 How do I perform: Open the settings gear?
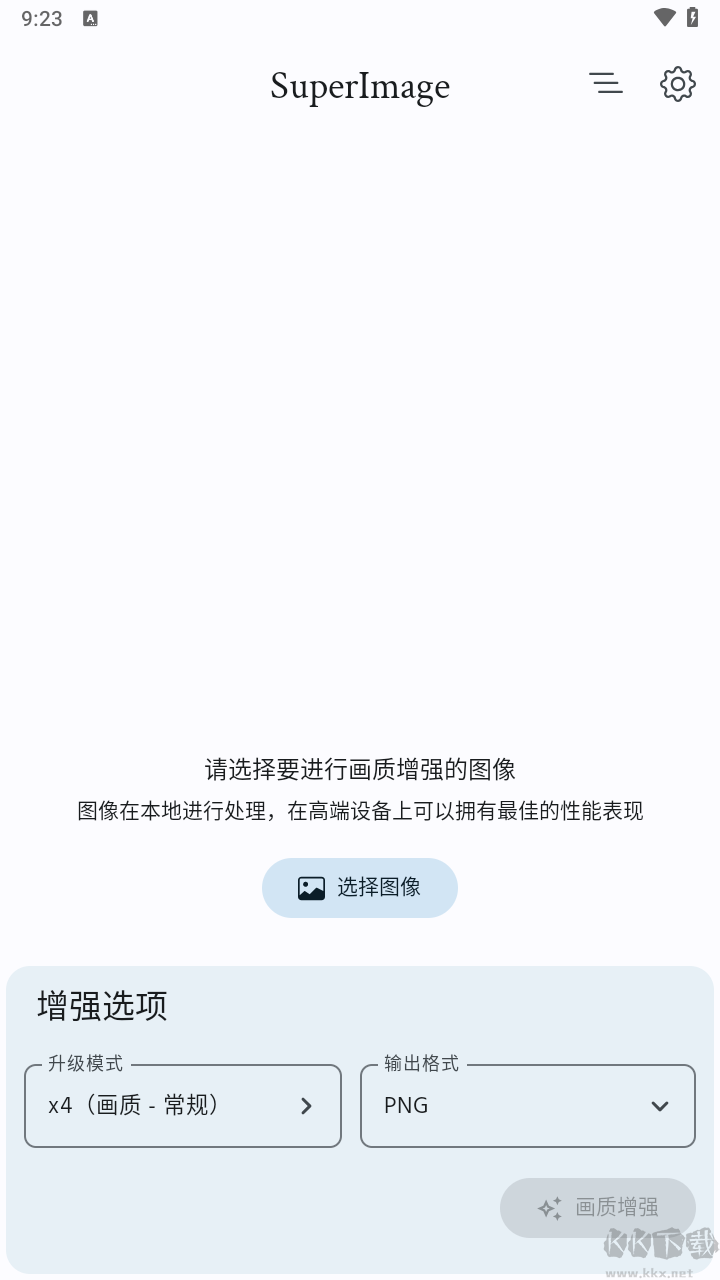678,84
